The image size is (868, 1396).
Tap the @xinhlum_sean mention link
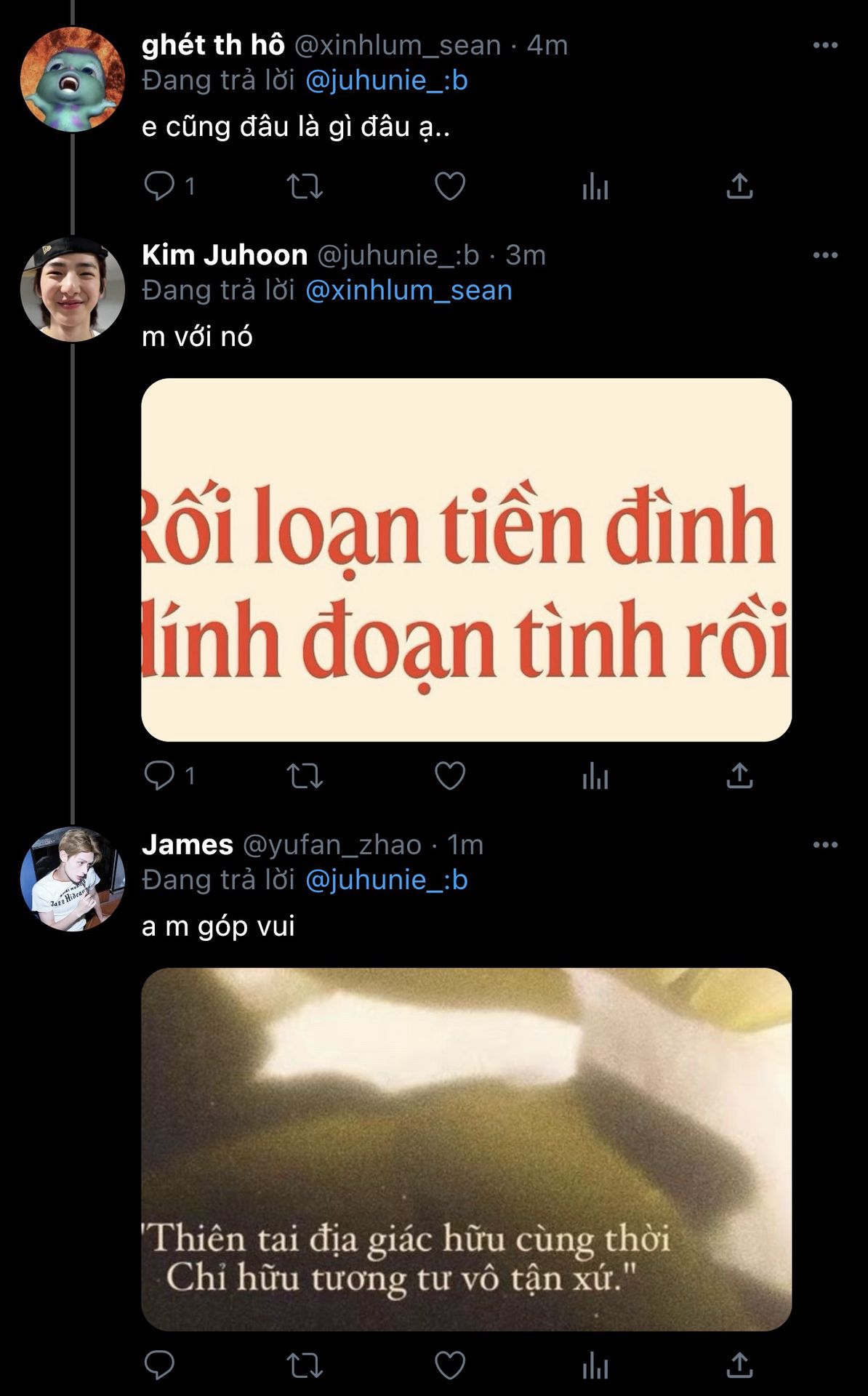[x=409, y=290]
